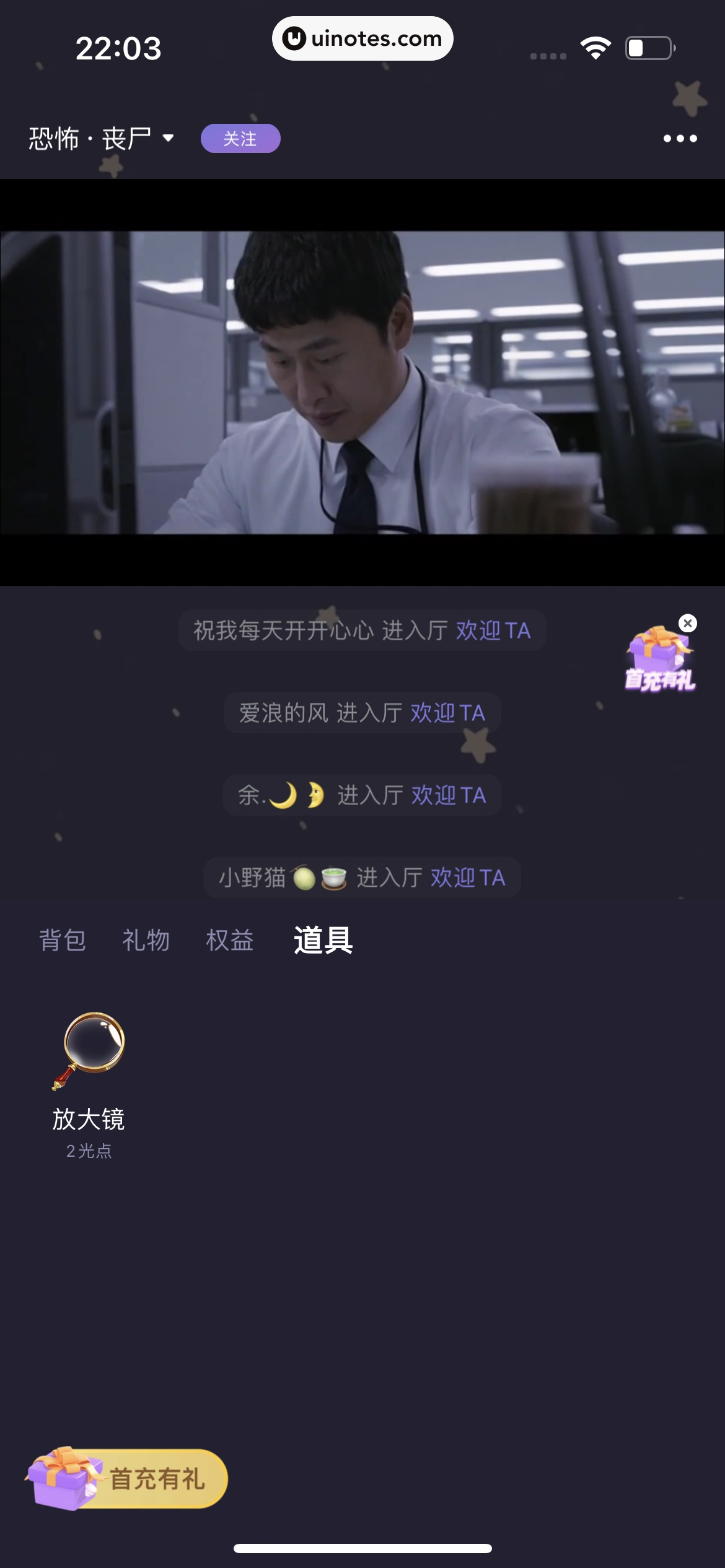Viewport: 725px width, 1568px height.
Task: Expand the 恐怖·丧尸 room dropdown
Action: 168,138
